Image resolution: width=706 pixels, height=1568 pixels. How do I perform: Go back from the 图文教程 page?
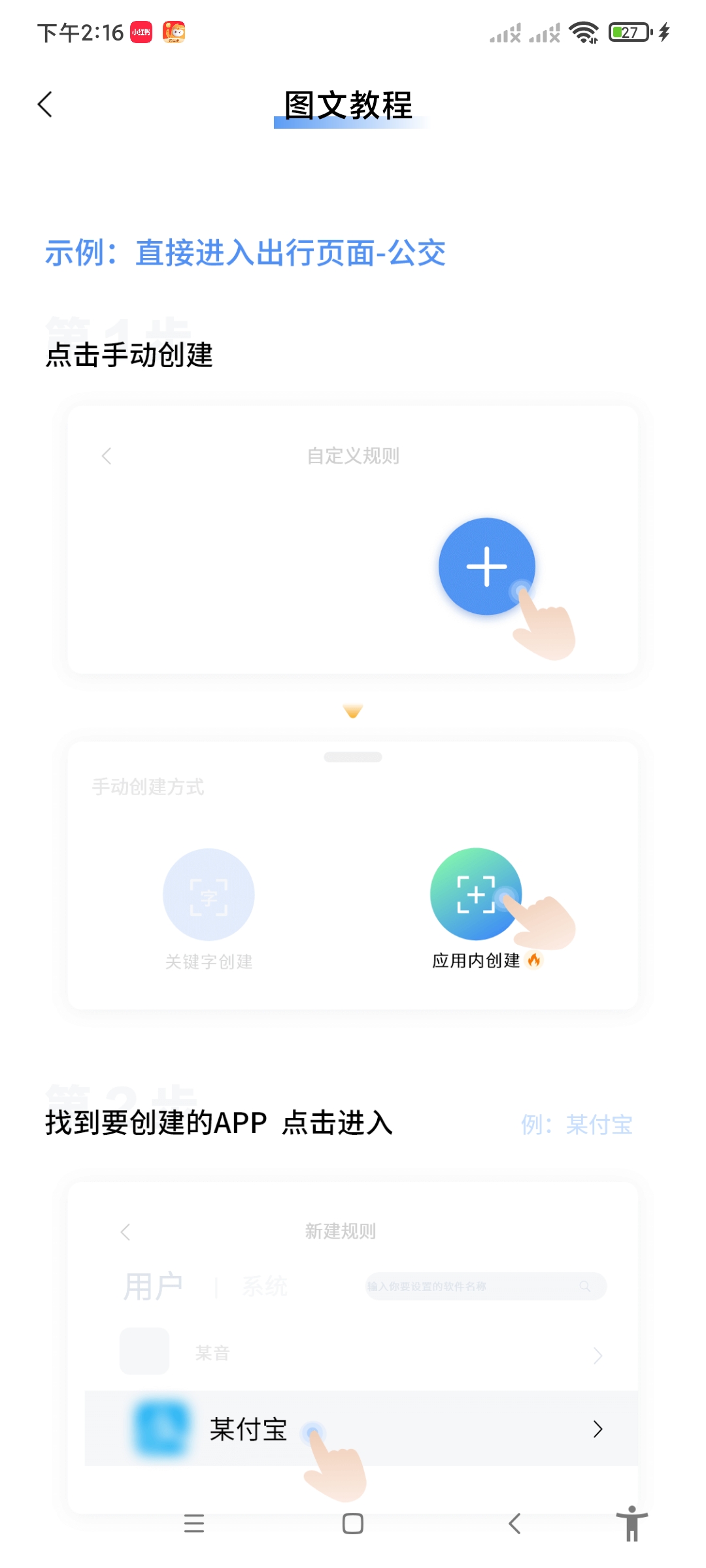click(x=44, y=105)
